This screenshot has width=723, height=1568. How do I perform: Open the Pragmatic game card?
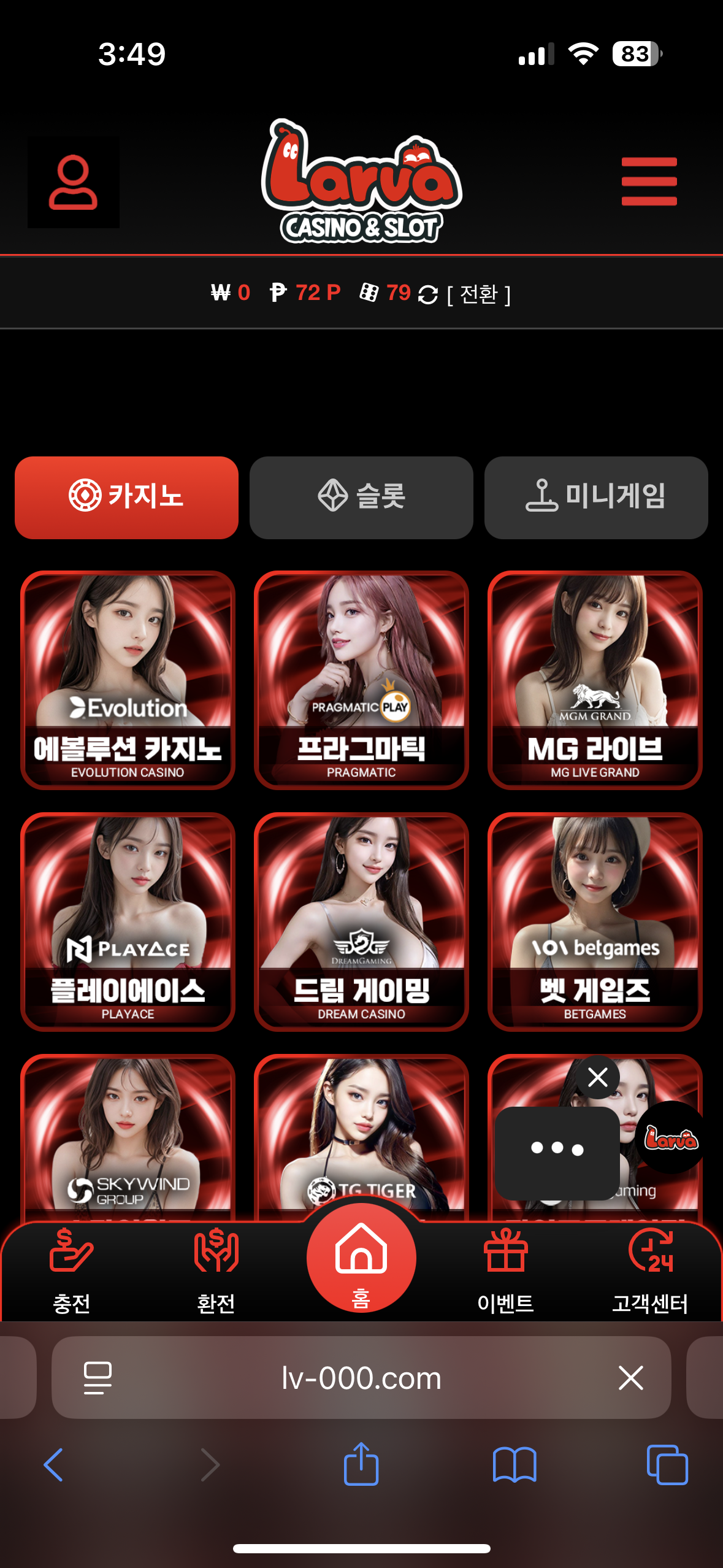(361, 680)
